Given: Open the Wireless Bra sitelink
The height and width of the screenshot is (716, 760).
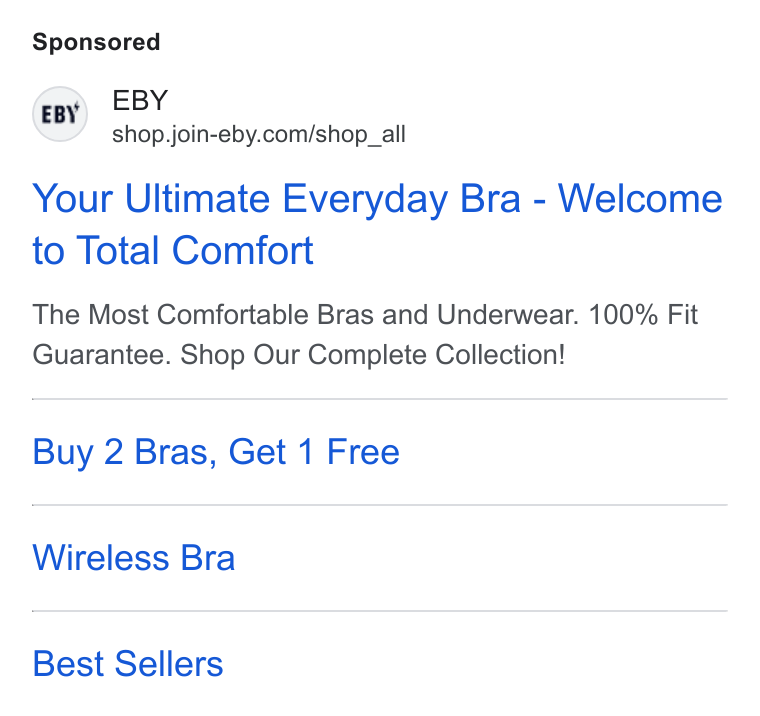Looking at the screenshot, I should (134, 557).
